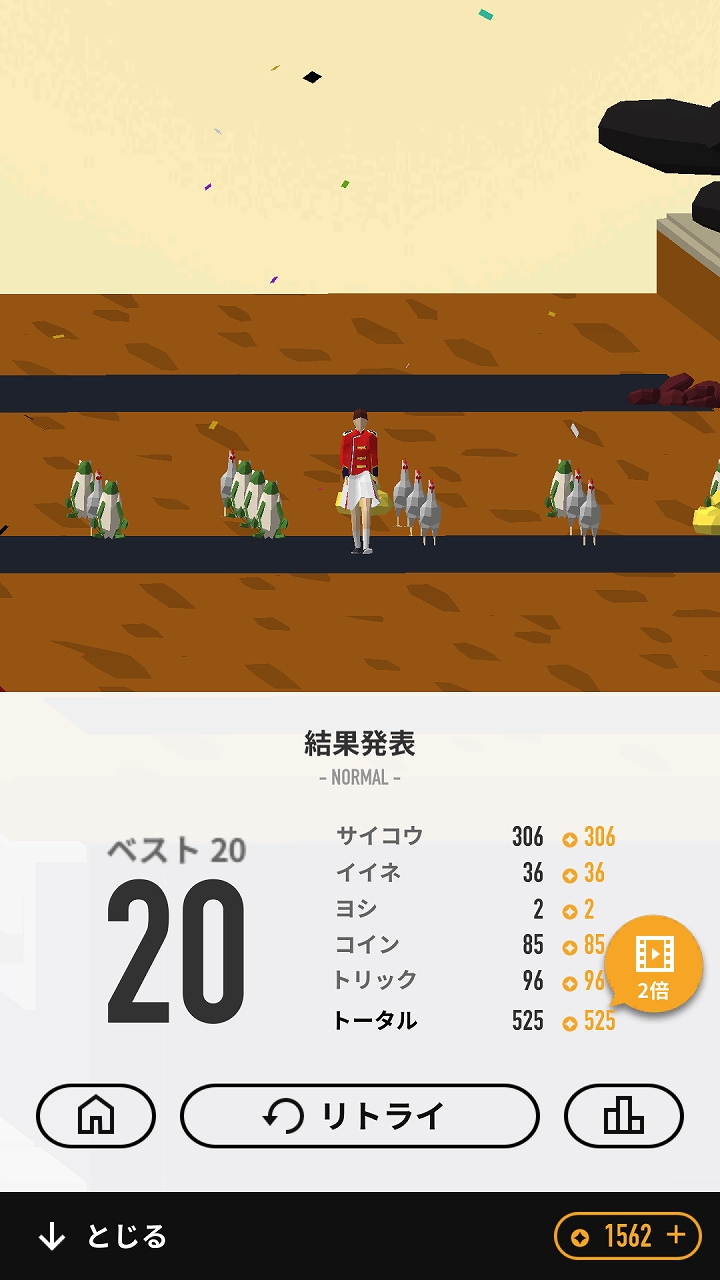Watch video ad to double coins (2倍)
The image size is (720, 1280).
[x=654, y=963]
